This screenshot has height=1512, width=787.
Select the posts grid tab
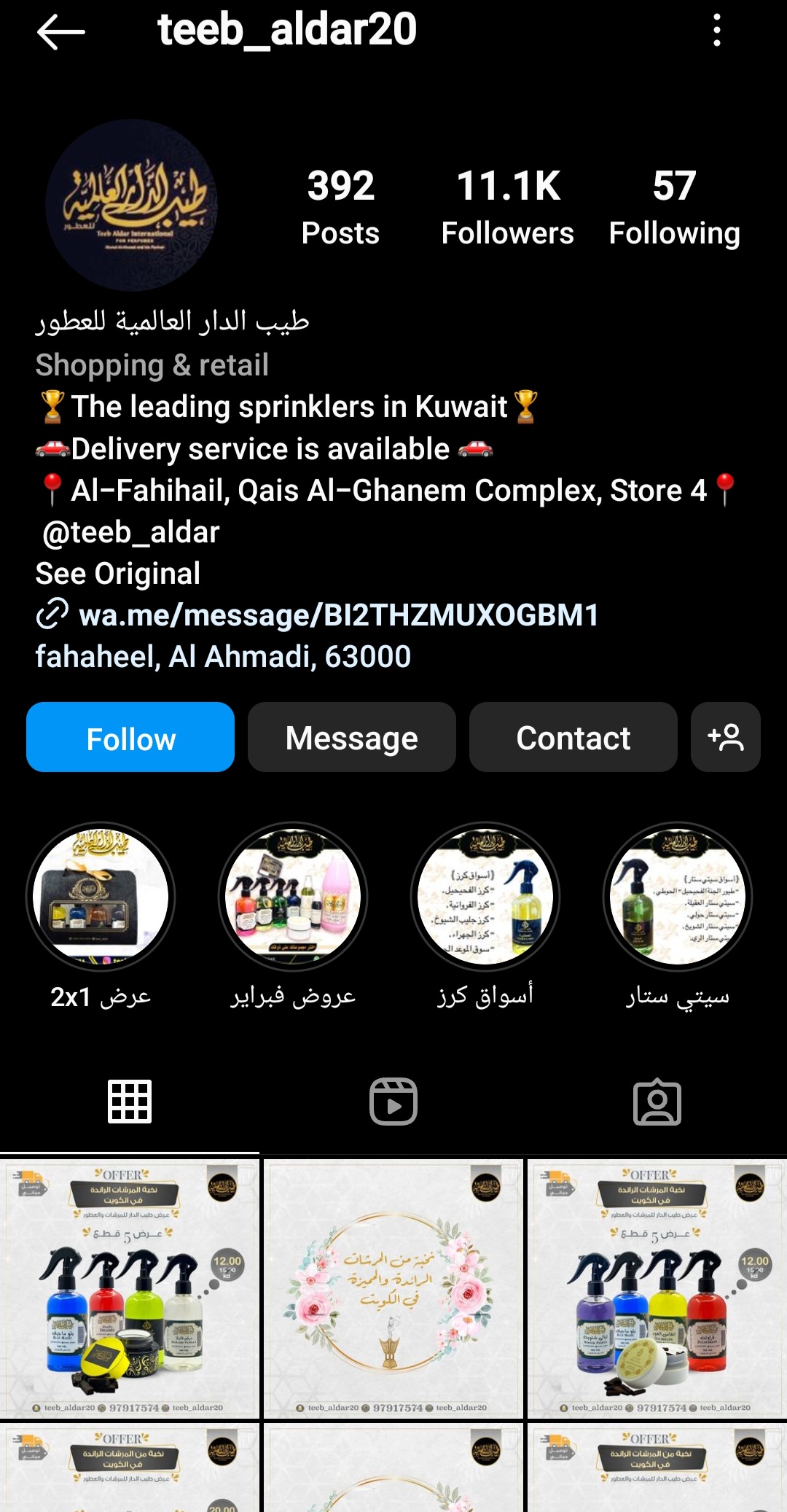click(x=130, y=1102)
